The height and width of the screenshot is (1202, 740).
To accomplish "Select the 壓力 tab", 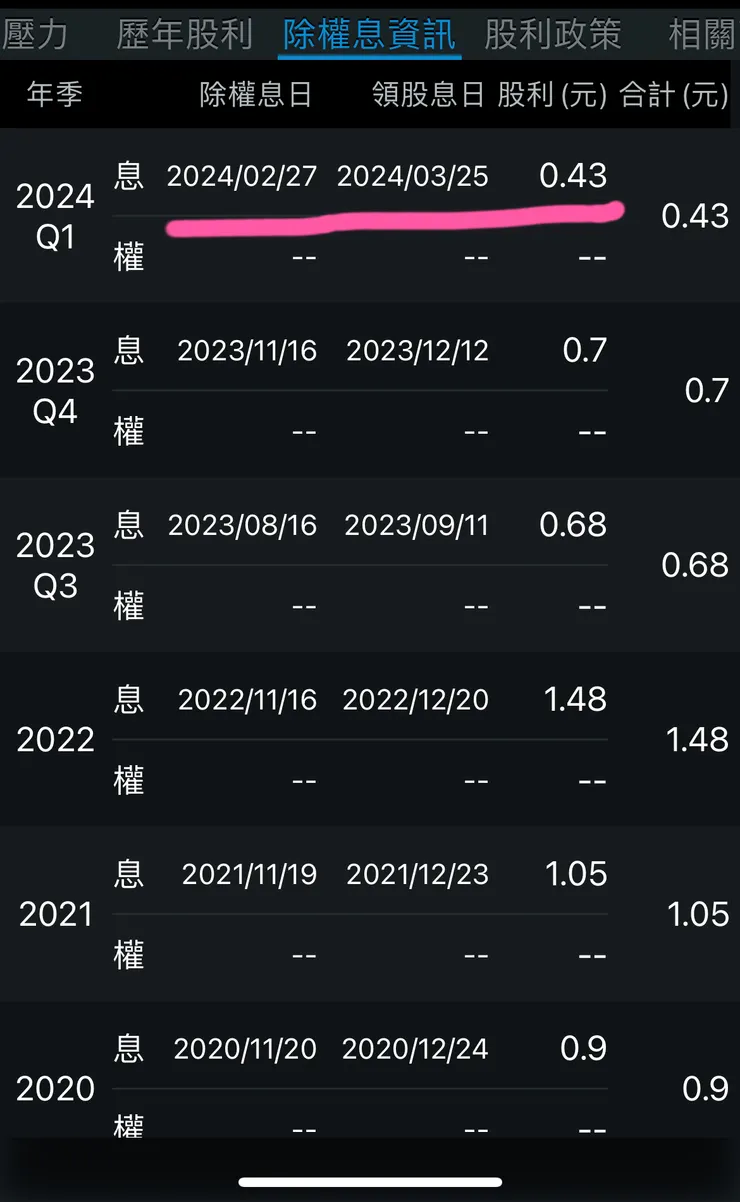I will (35, 33).
